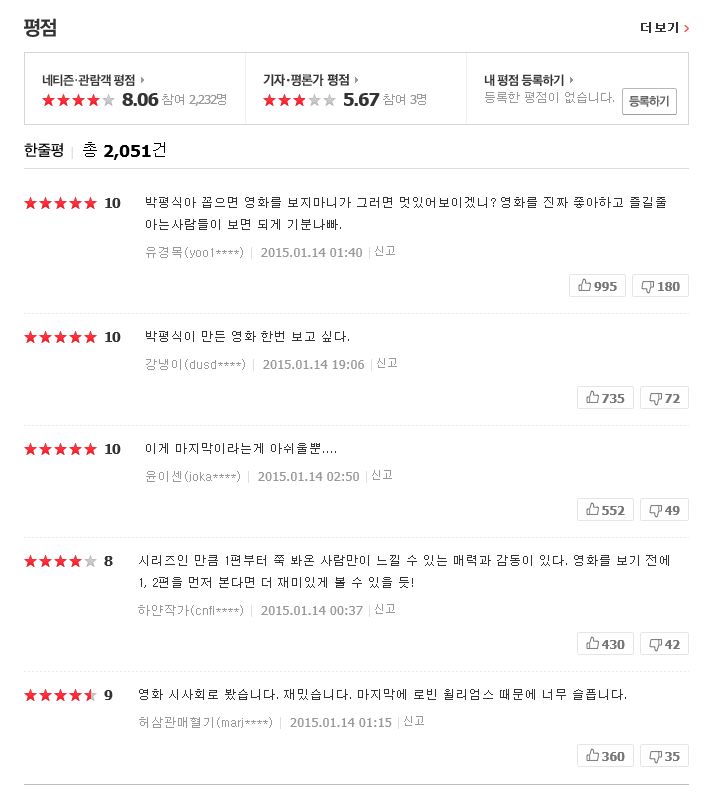Like 허삼관매혈기's review with 360 likes
Viewport: 716px width, 797px height.
(x=605, y=756)
